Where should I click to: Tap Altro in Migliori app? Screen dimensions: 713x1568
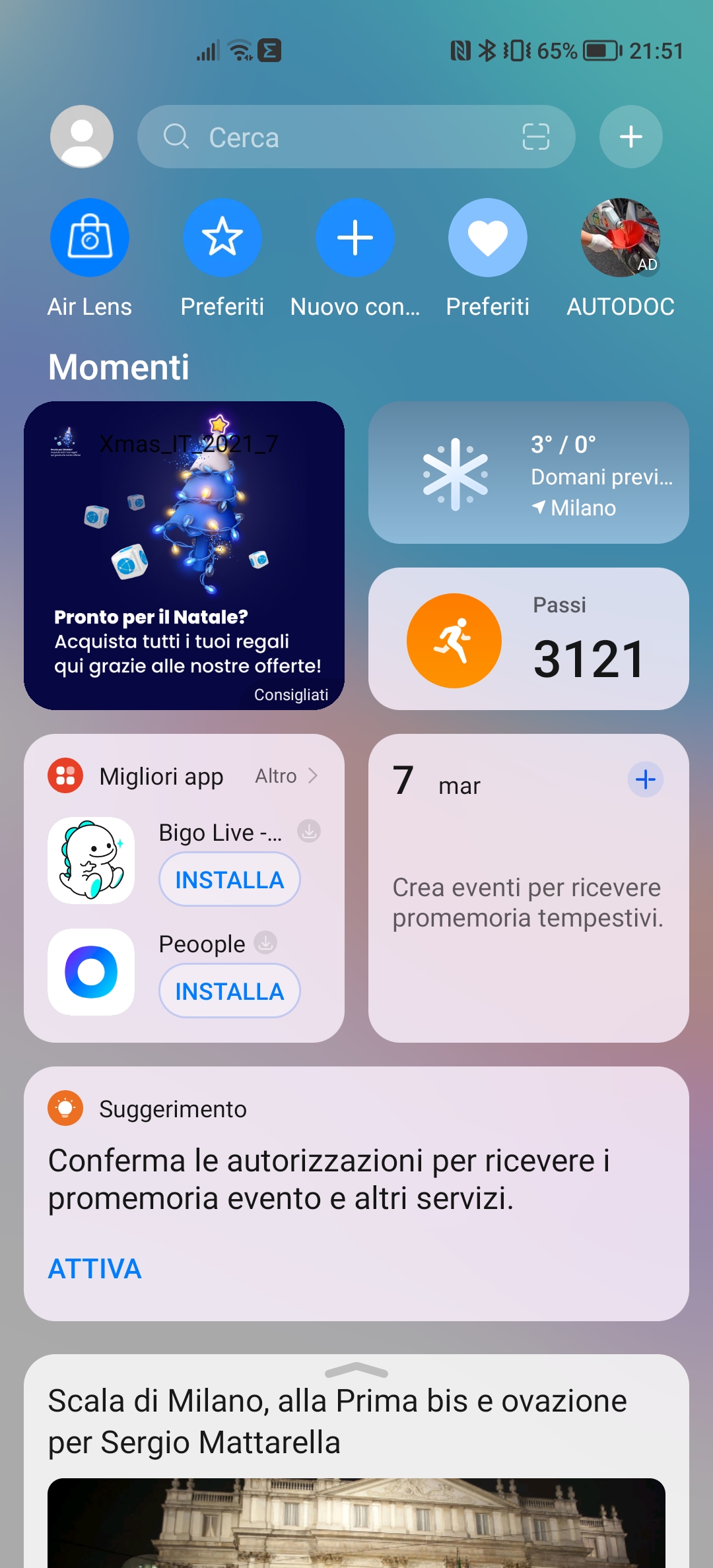click(287, 776)
